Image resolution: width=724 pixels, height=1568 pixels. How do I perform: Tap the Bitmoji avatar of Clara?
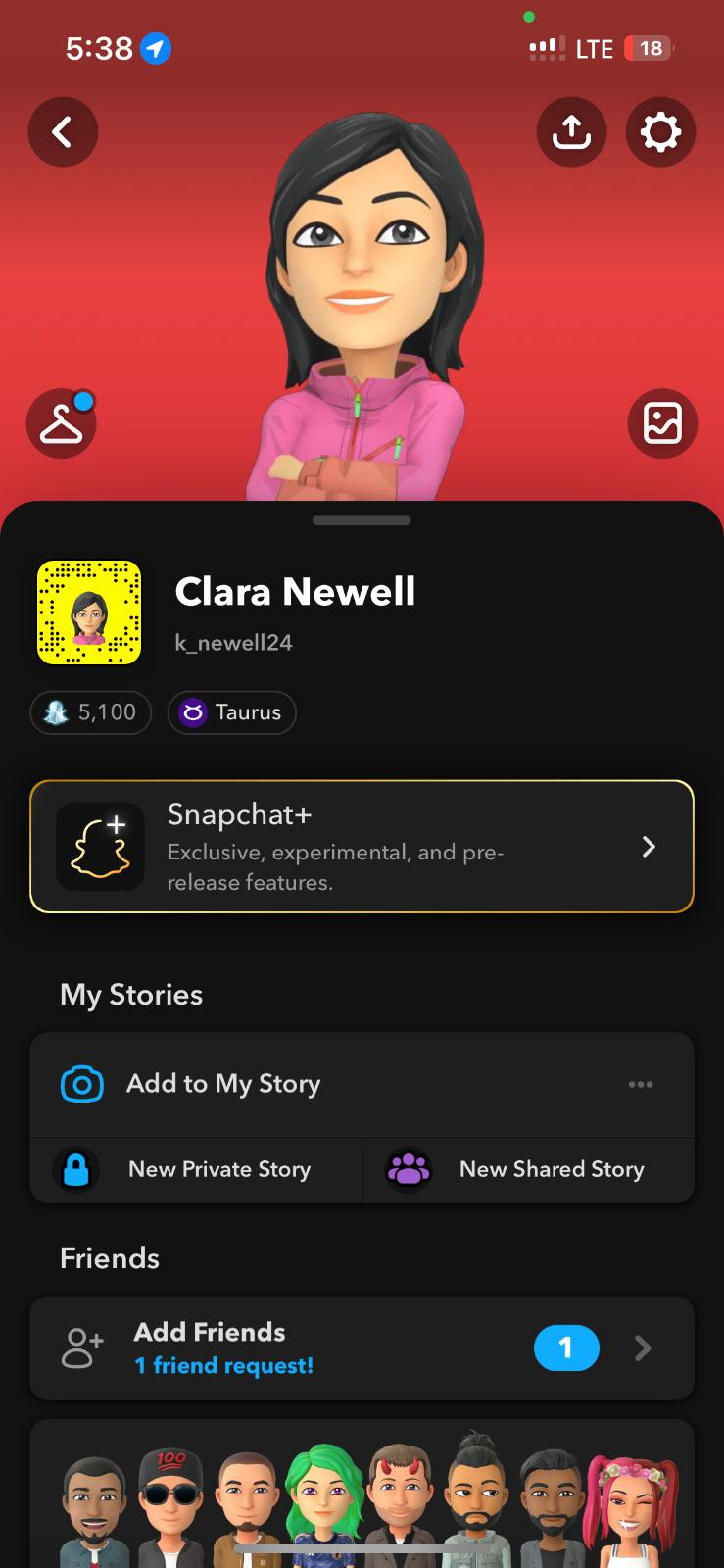362,294
